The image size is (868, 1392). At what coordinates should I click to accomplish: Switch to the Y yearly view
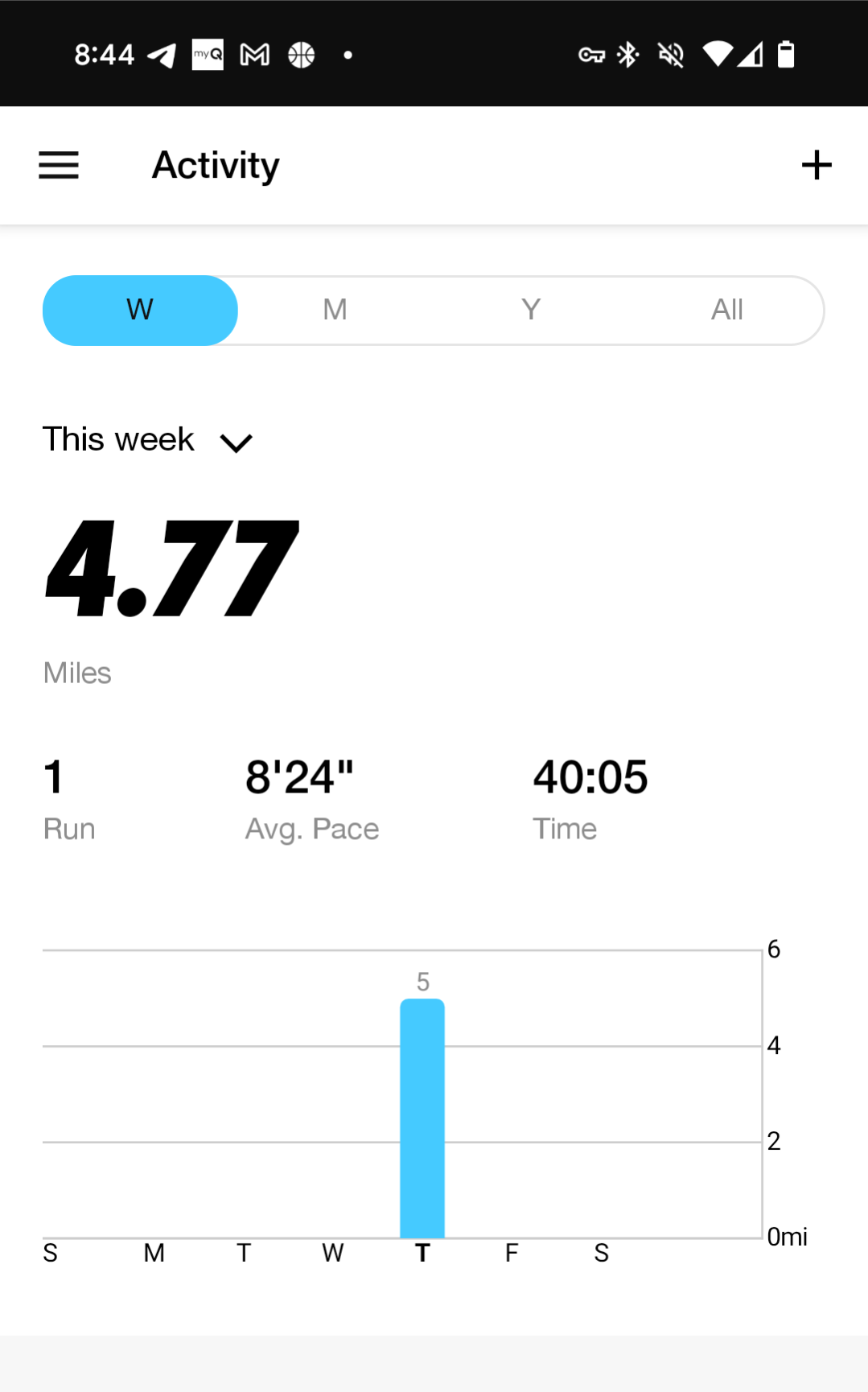tap(530, 311)
